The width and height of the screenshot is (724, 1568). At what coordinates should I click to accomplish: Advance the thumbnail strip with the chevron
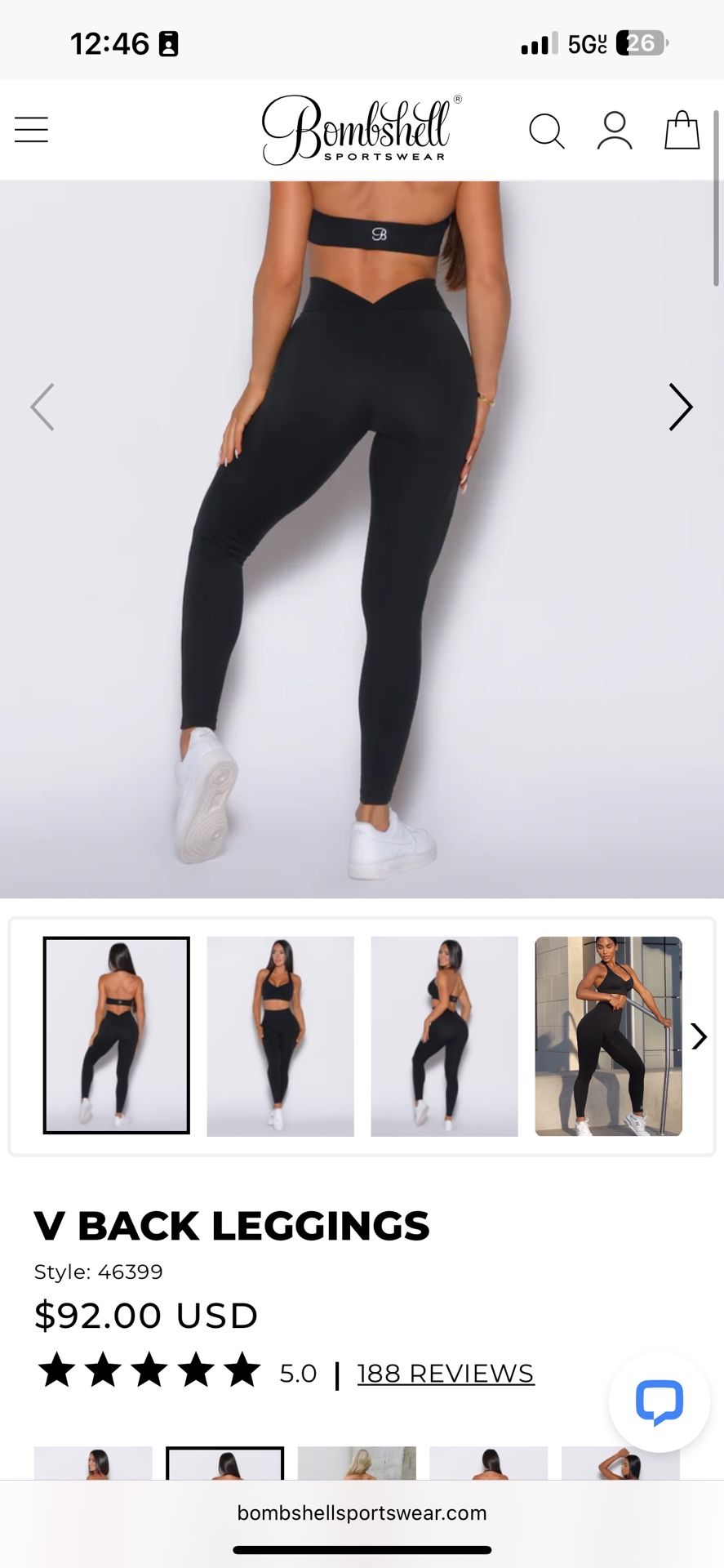699,1036
